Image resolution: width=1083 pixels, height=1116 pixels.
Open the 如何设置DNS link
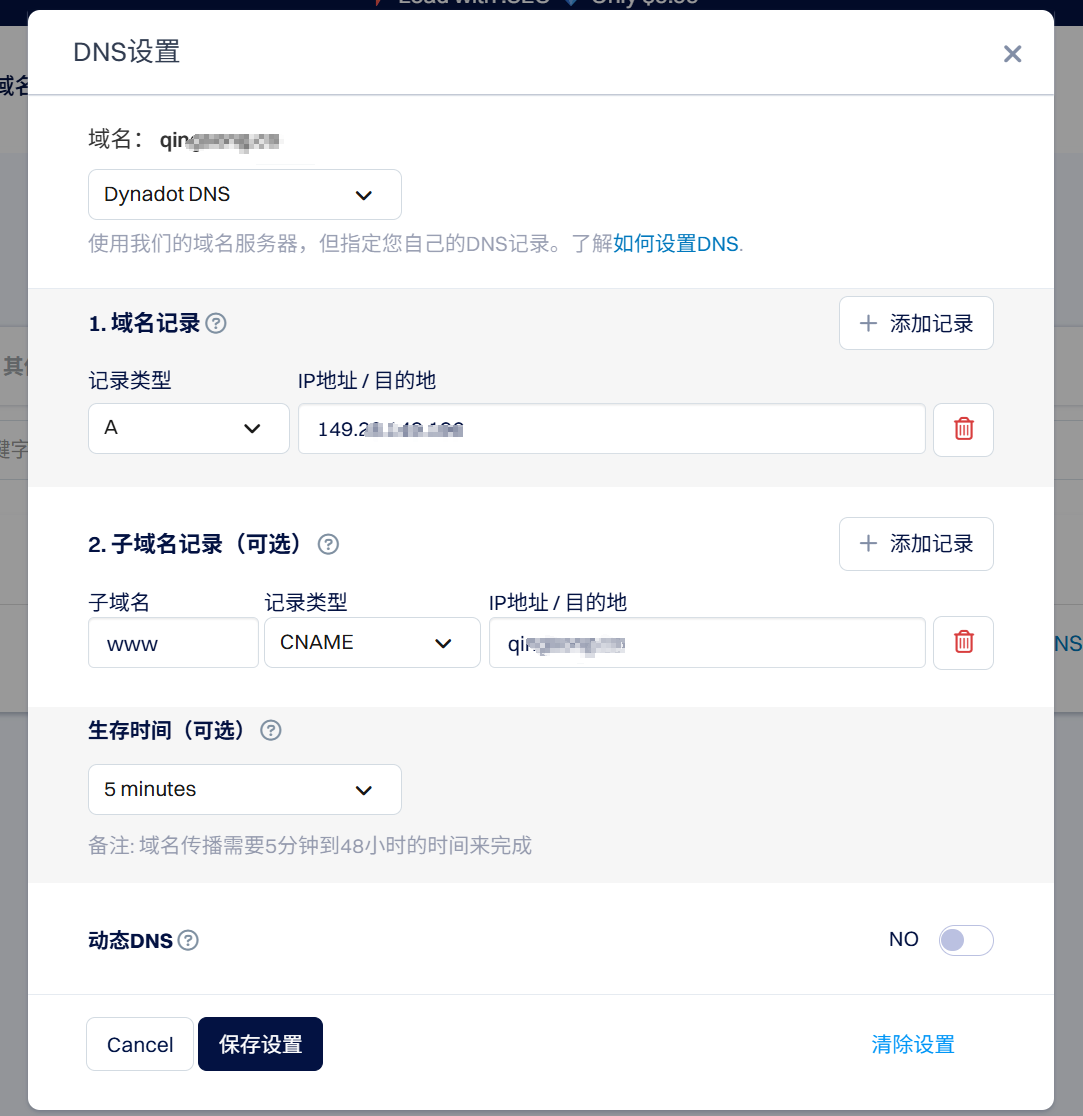coord(676,244)
